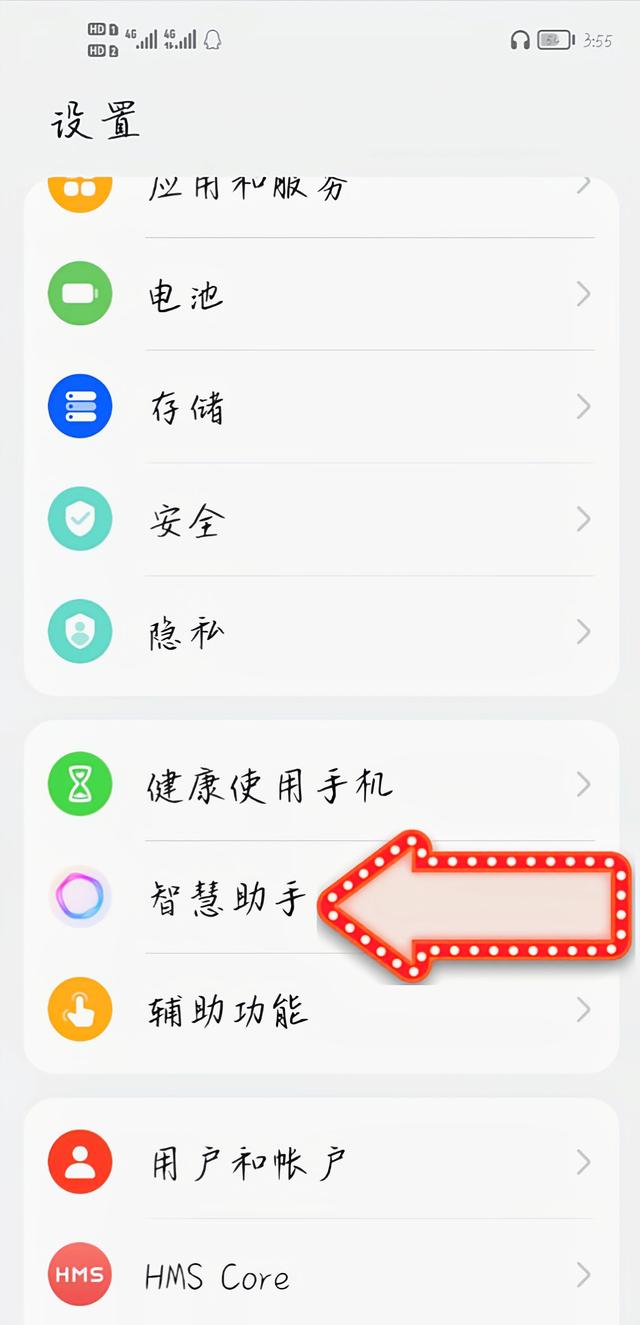This screenshot has height=1325, width=640.
Task: Open 隐私 privacy settings
Action: [x=320, y=633]
